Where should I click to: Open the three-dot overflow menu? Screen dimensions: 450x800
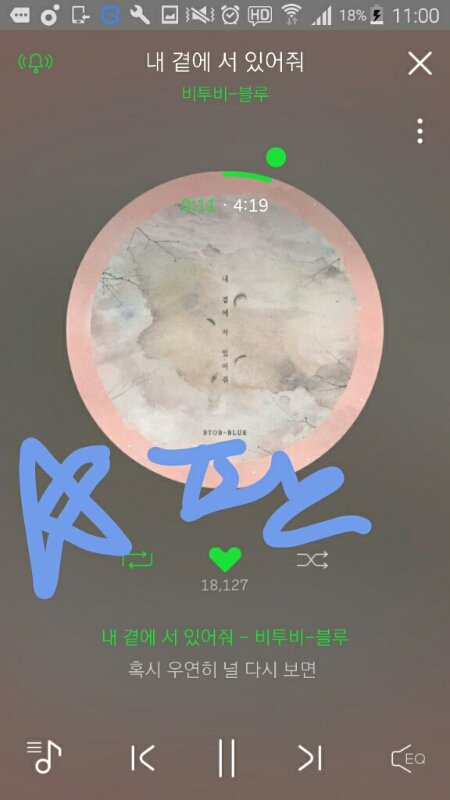point(420,131)
